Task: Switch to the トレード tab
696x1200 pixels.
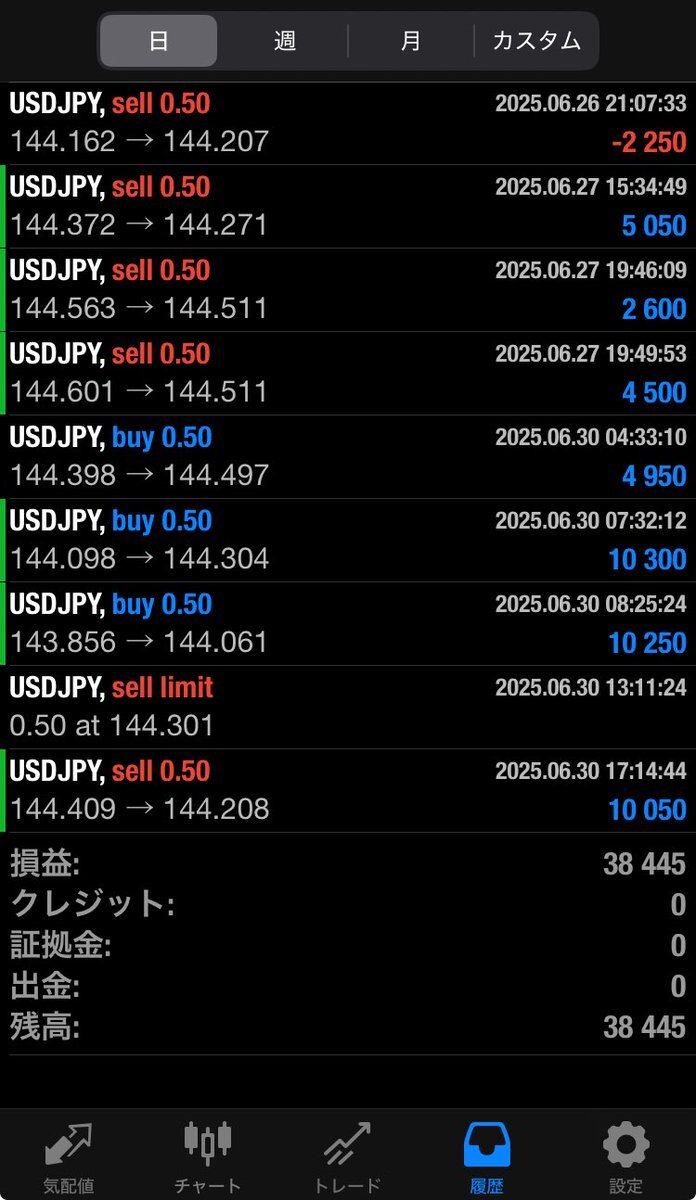Action: point(347,1158)
